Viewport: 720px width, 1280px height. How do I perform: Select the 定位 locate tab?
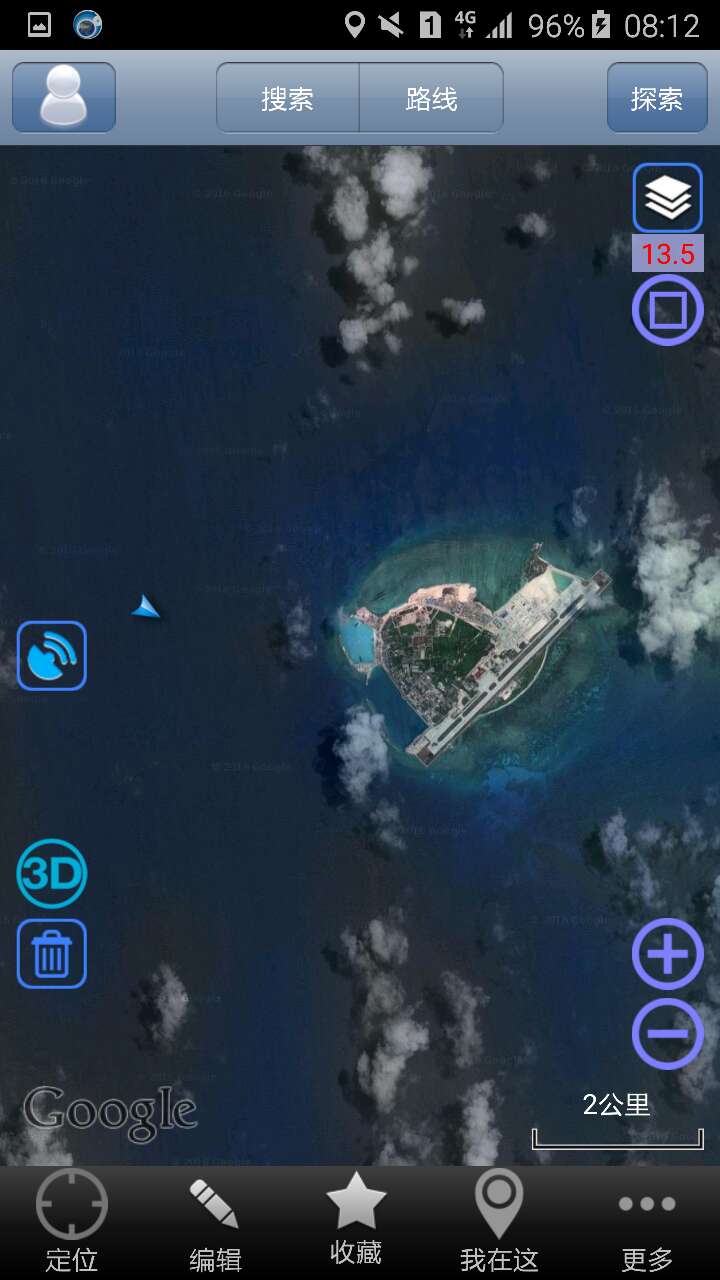pos(72,1222)
